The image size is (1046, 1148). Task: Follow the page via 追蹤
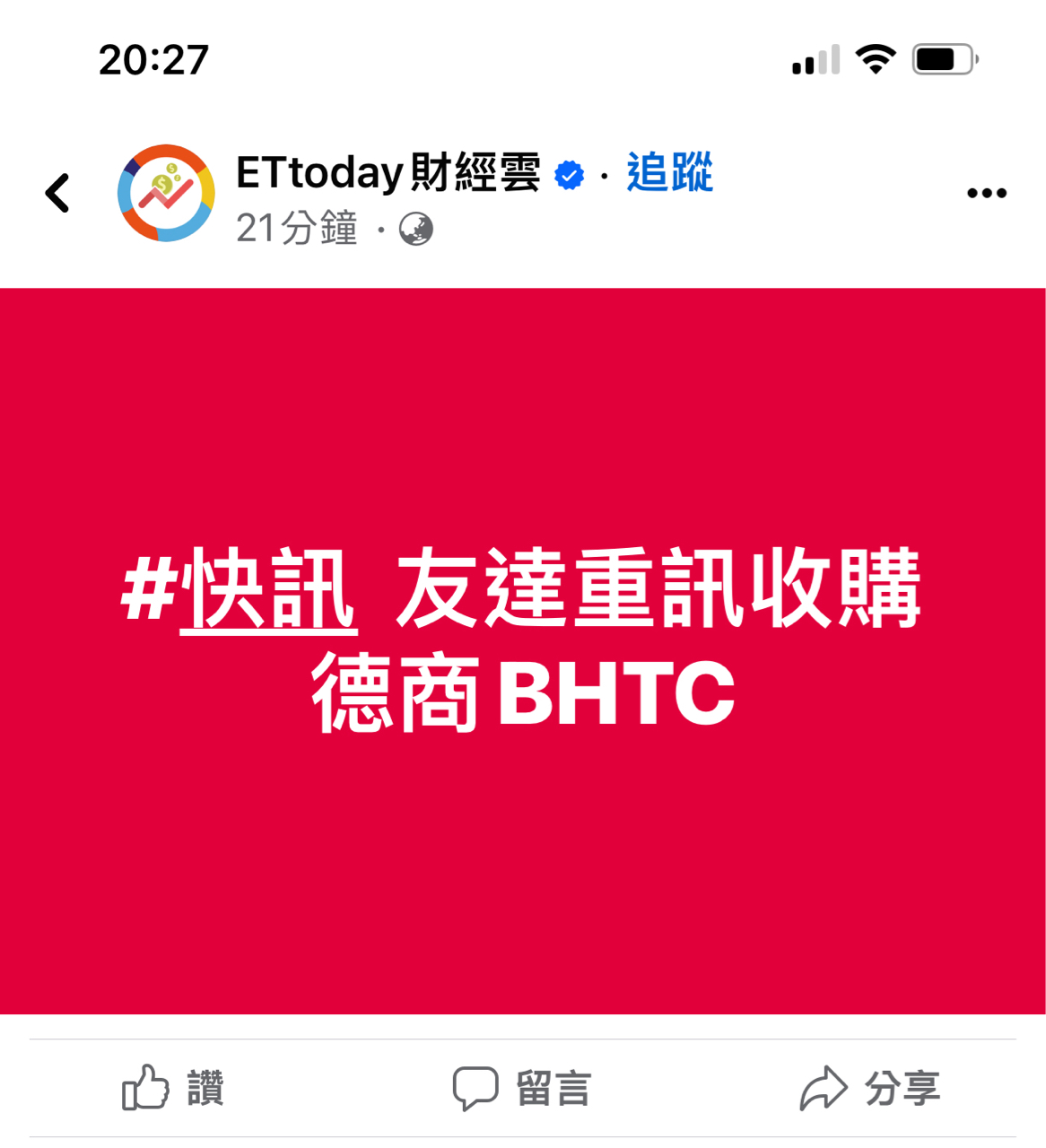(669, 173)
